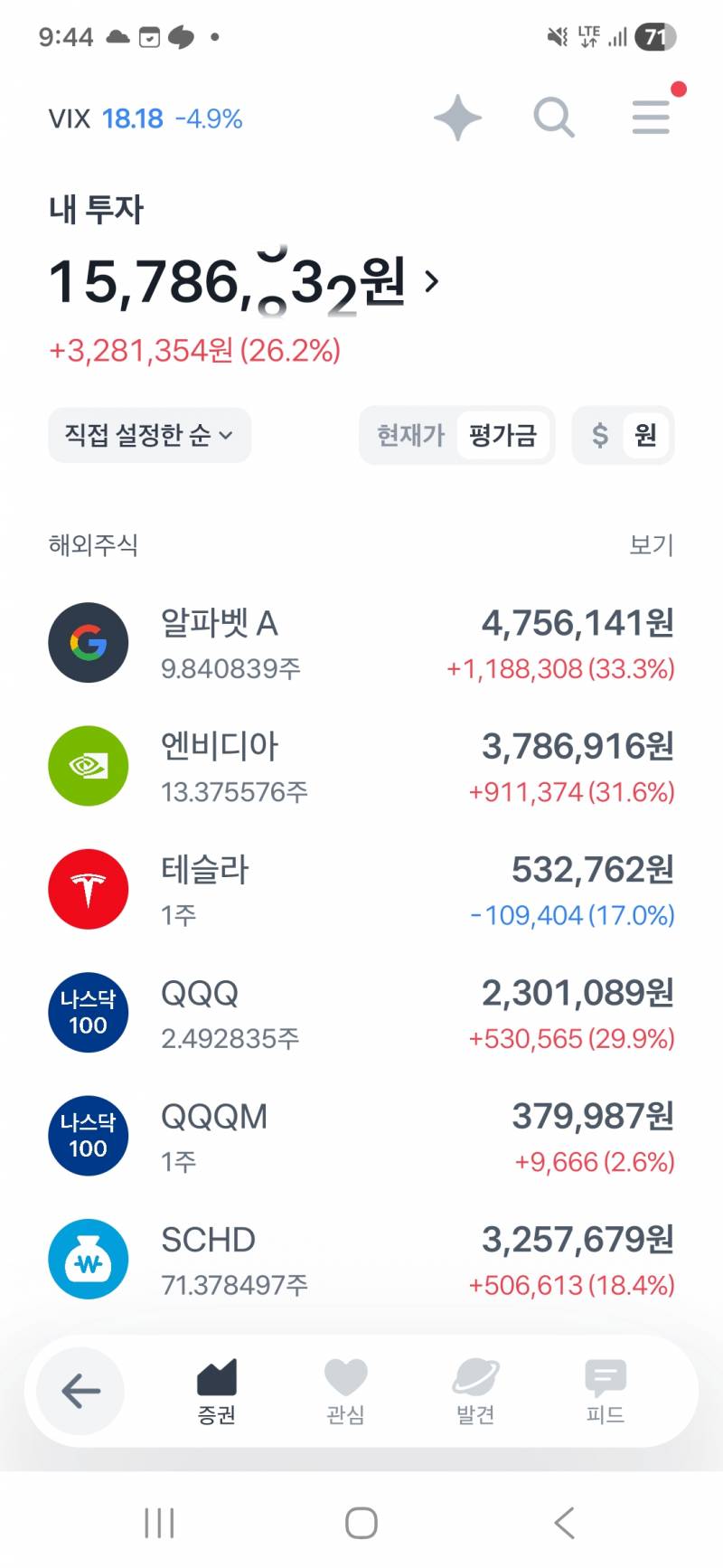Select the Alphabet A stock logo
Image resolution: width=723 pixels, height=1568 pixels.
coord(88,642)
